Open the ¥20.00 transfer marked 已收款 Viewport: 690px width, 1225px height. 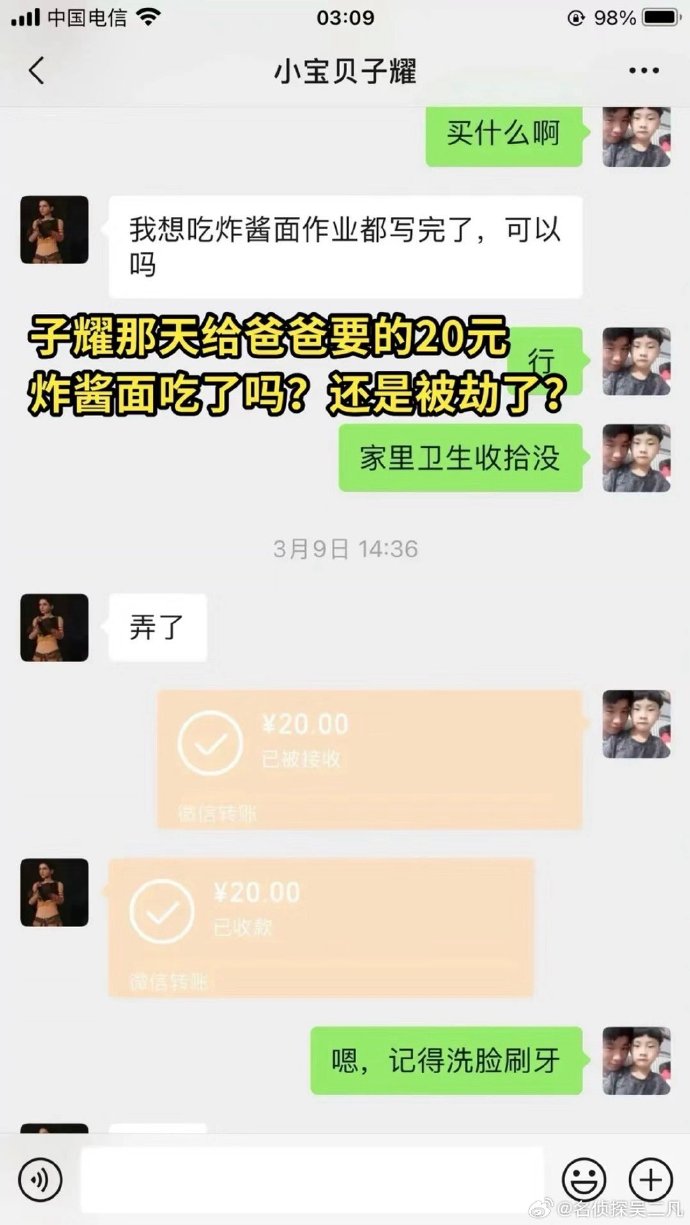click(x=320, y=926)
